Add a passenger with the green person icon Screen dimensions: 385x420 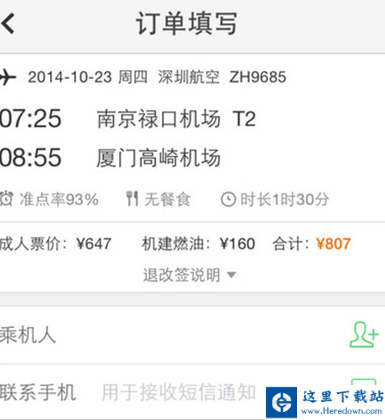[x=364, y=334]
